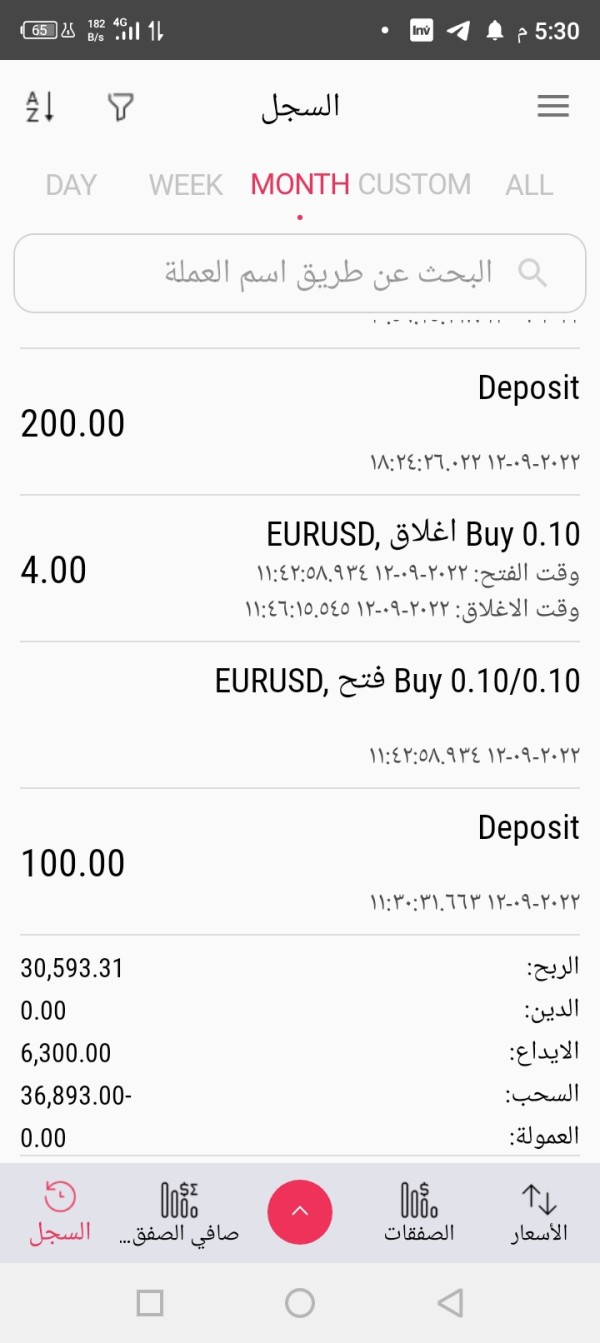This screenshot has height=1343, width=600.
Task: Switch to the WEEK tab
Action: coord(186,185)
